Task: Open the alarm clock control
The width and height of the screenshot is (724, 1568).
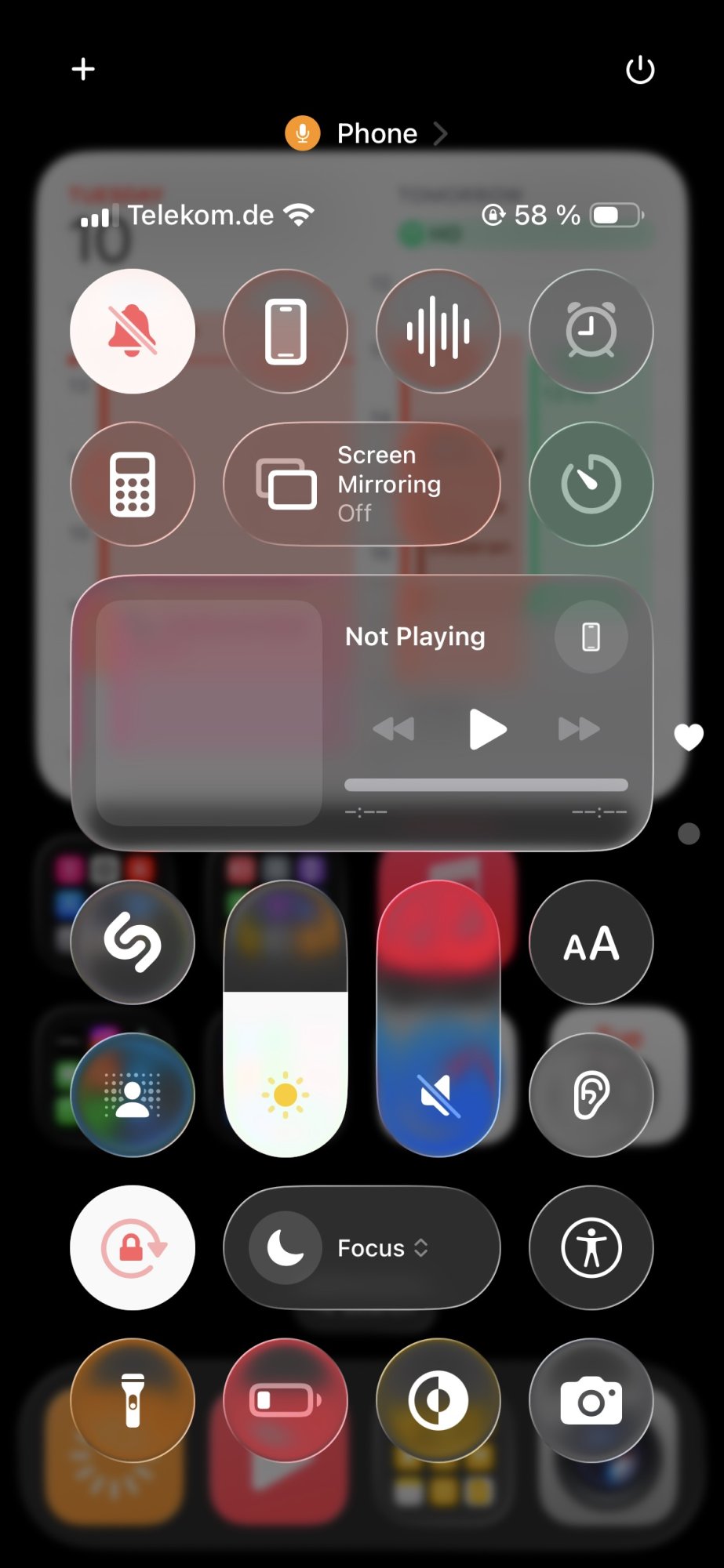Action: point(591,331)
